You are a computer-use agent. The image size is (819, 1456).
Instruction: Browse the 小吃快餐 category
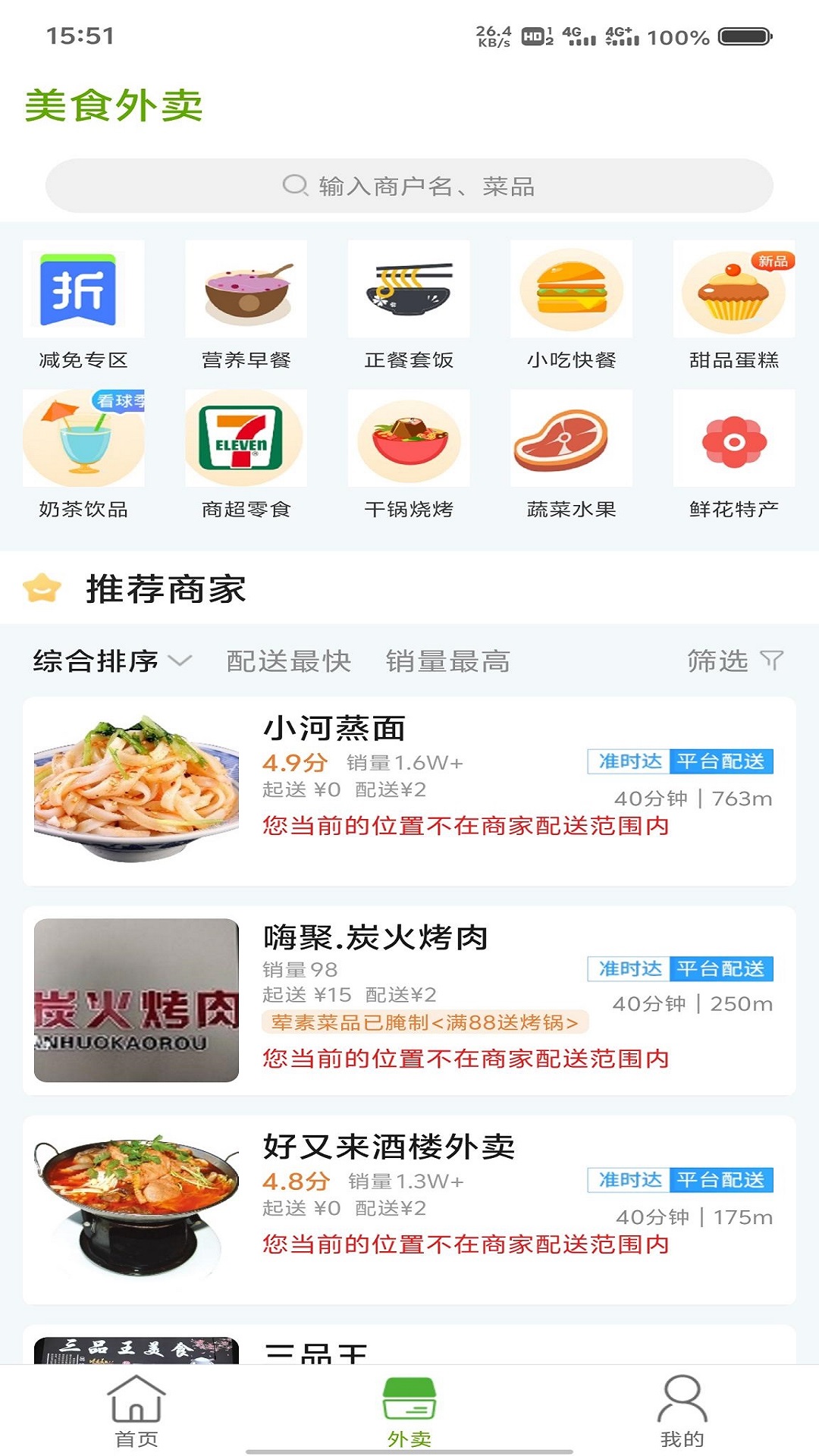571,305
